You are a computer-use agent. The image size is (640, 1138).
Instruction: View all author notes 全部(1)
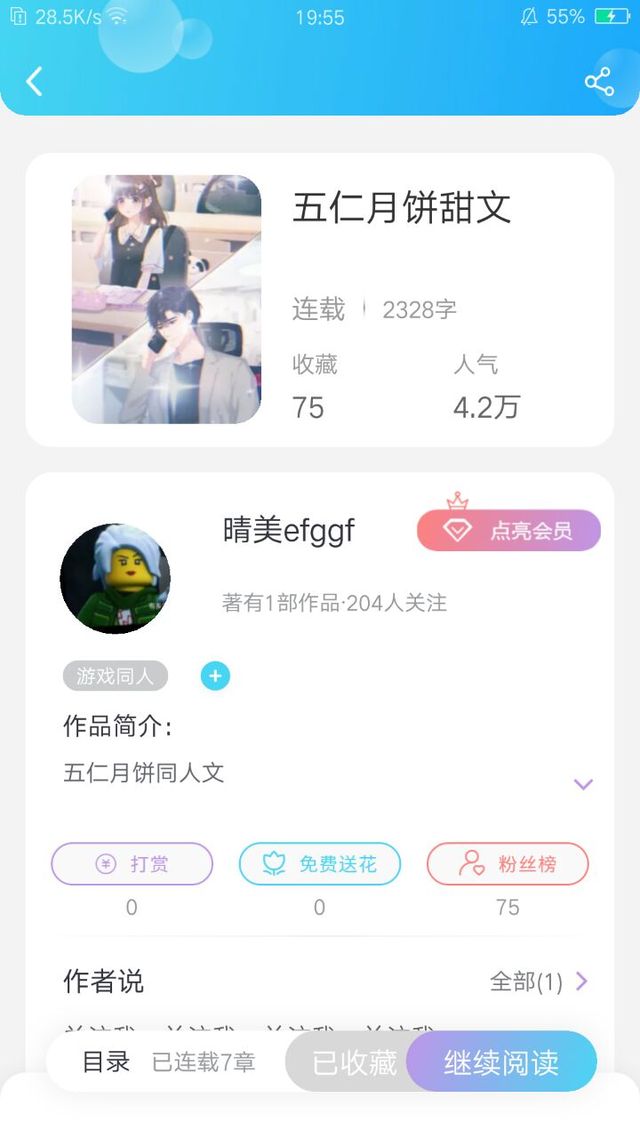[x=538, y=982]
